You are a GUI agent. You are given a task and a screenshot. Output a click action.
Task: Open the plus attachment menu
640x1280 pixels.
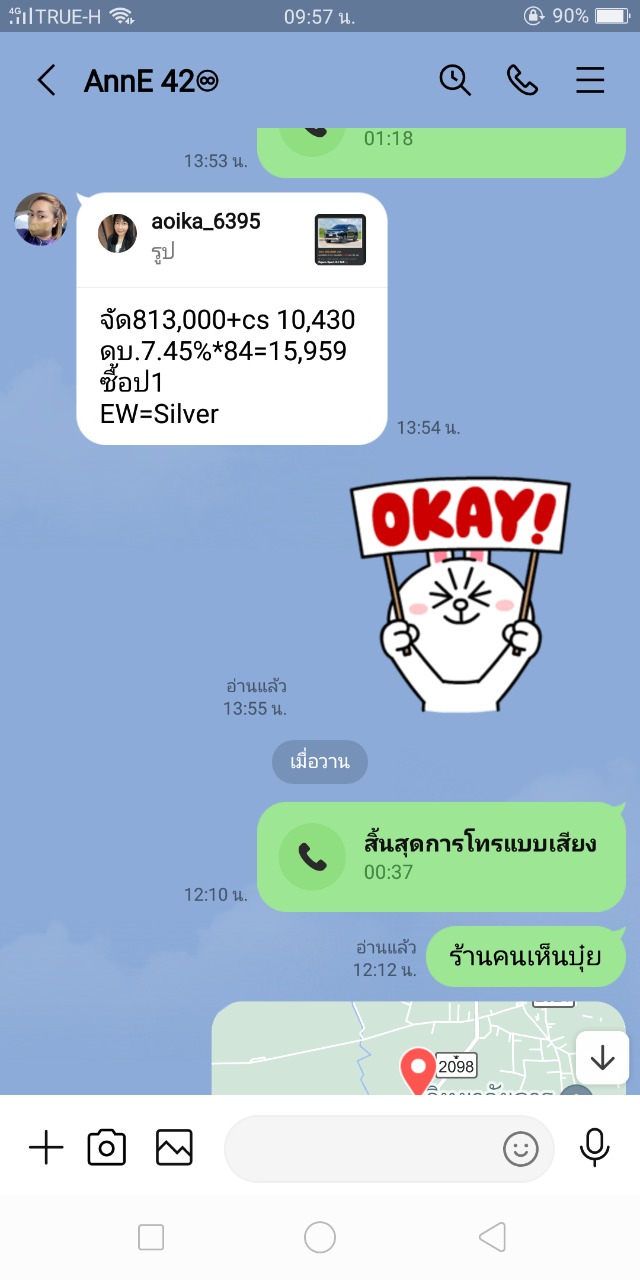(x=46, y=1148)
